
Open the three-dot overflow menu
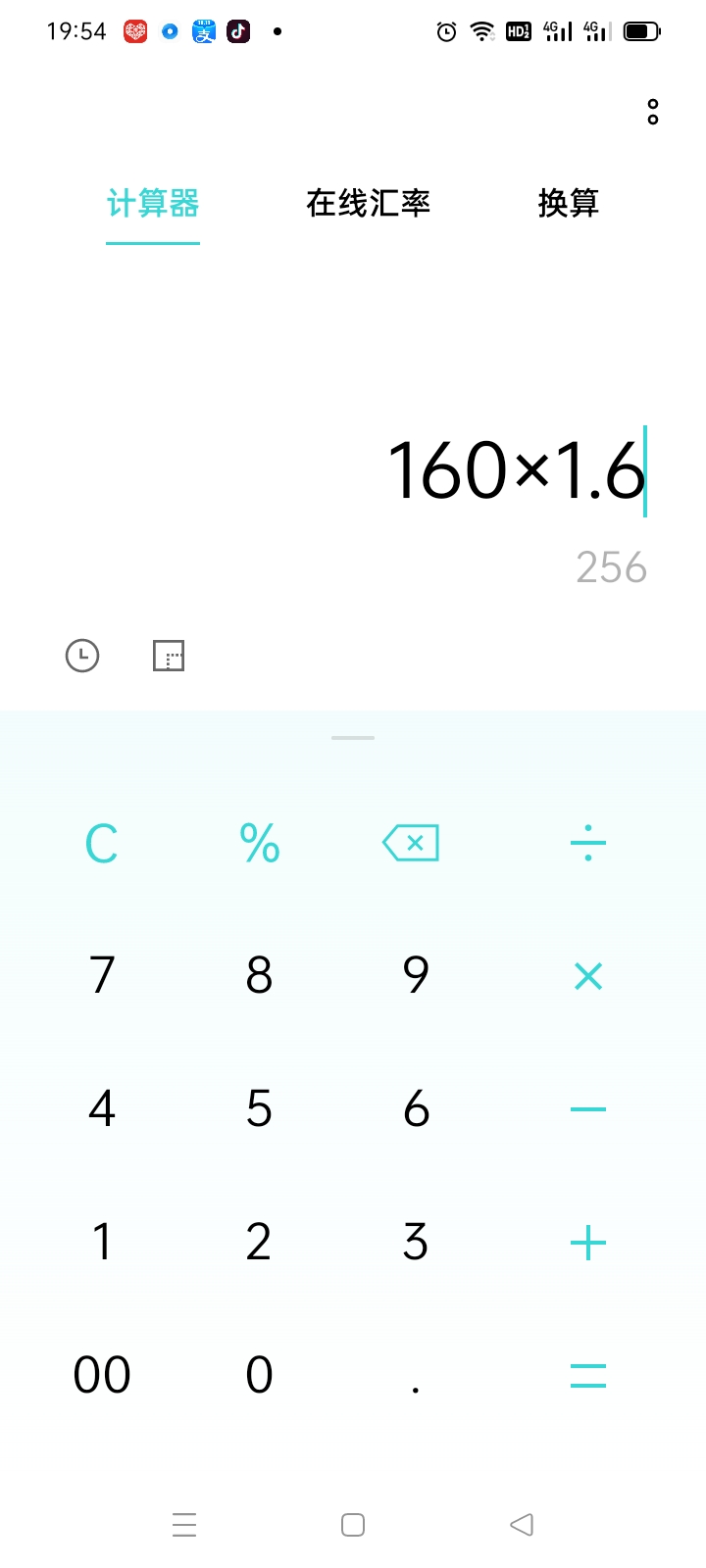(x=653, y=112)
